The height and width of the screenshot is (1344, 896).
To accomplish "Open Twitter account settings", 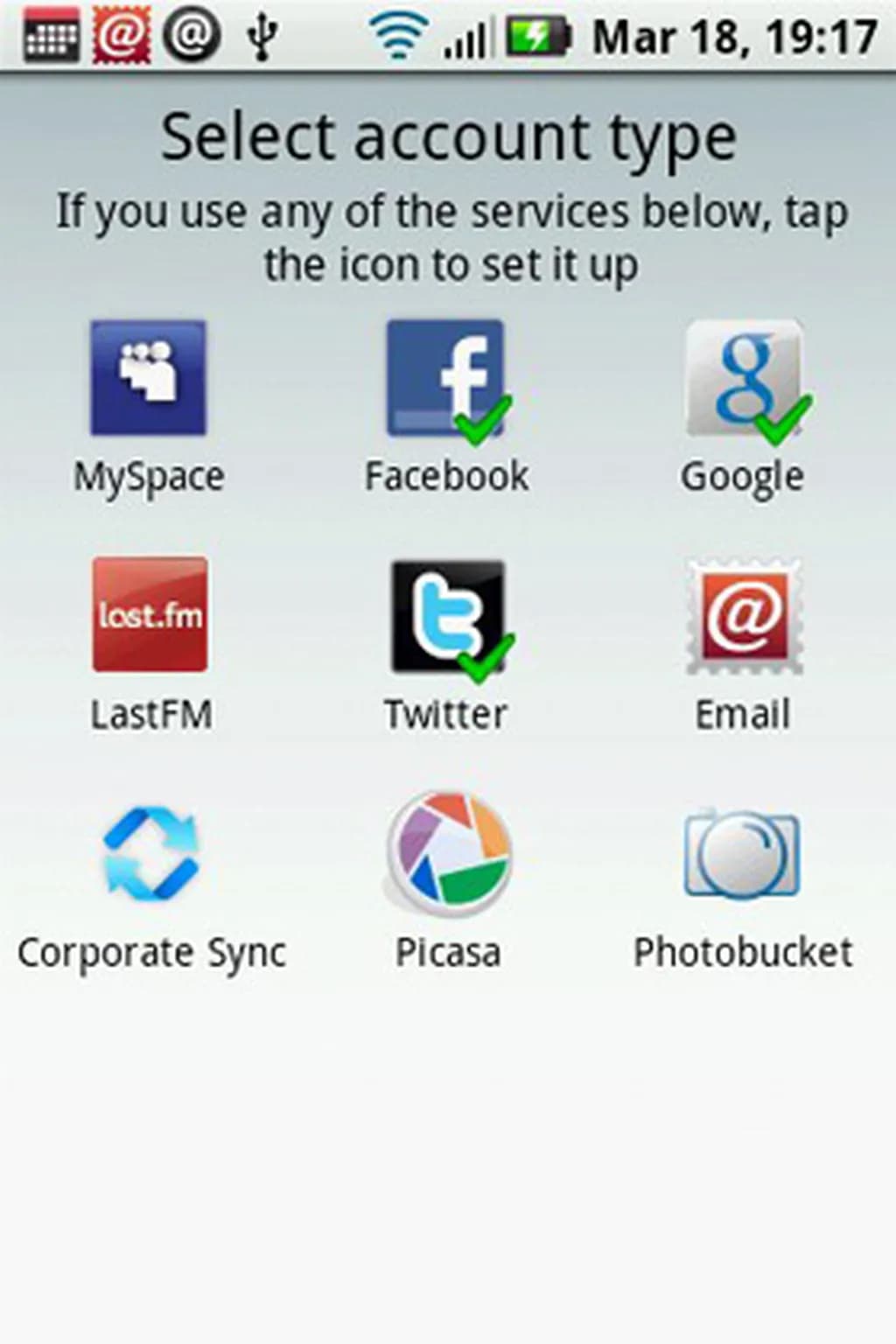I will [x=447, y=614].
